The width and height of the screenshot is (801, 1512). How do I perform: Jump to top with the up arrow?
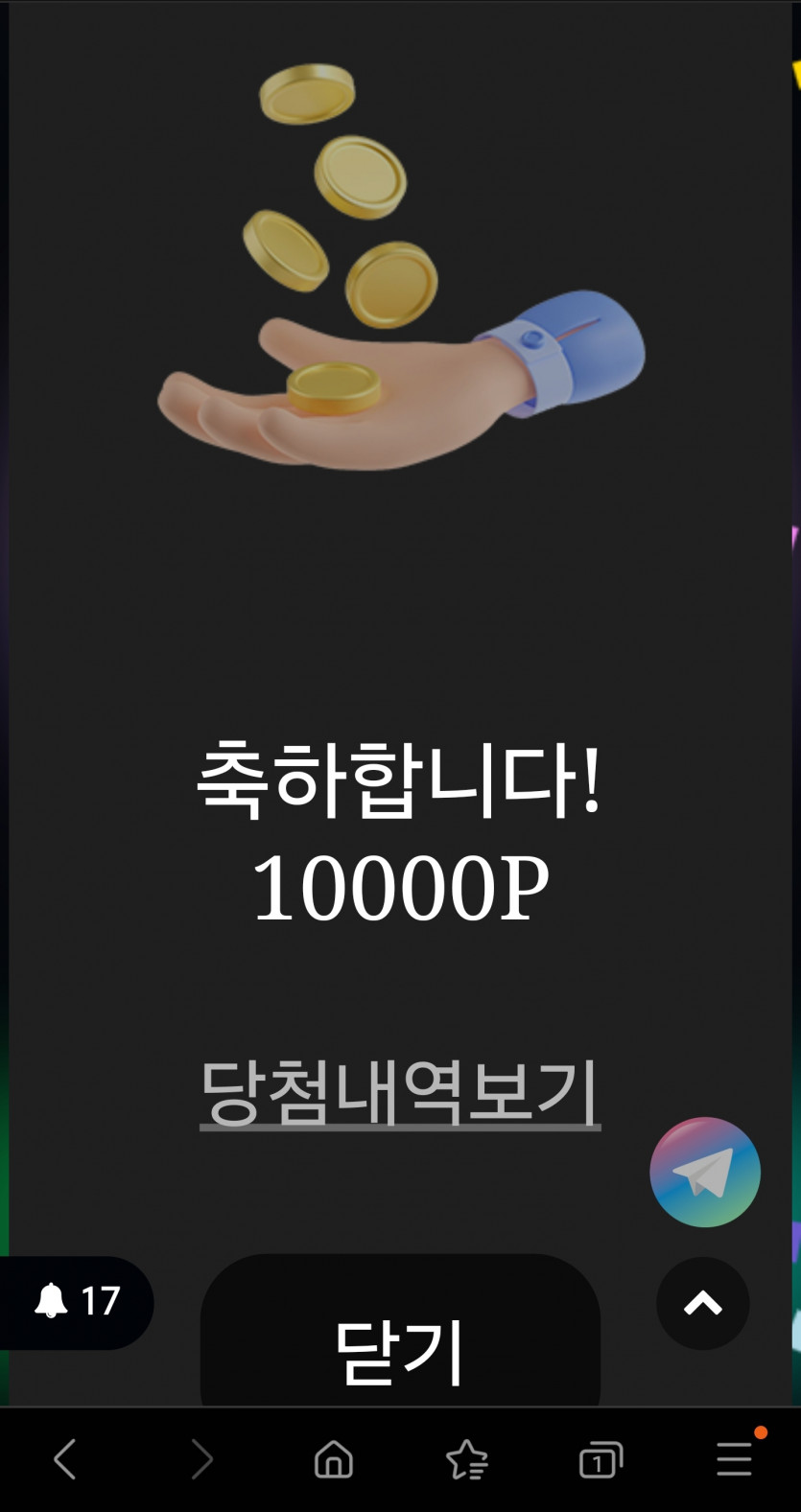(703, 1303)
